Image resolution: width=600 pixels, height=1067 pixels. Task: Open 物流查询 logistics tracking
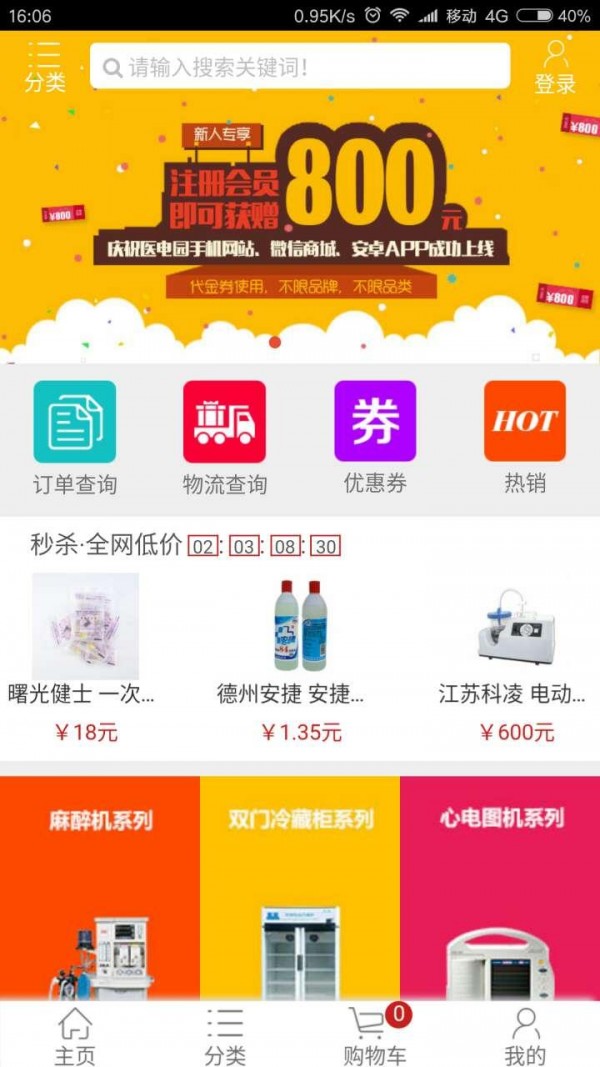(x=225, y=437)
